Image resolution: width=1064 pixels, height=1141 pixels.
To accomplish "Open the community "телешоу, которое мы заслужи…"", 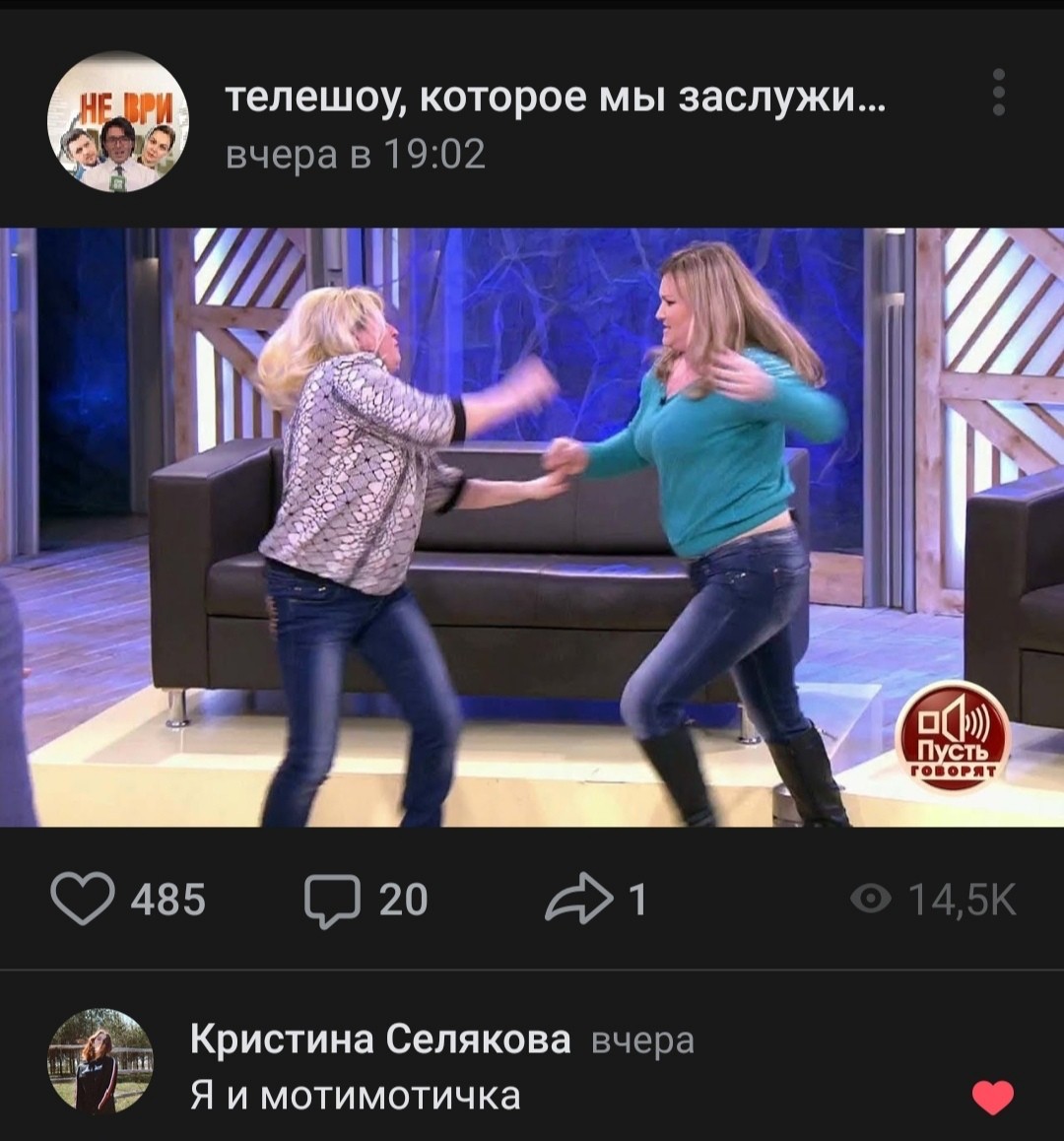I will [x=555, y=101].
